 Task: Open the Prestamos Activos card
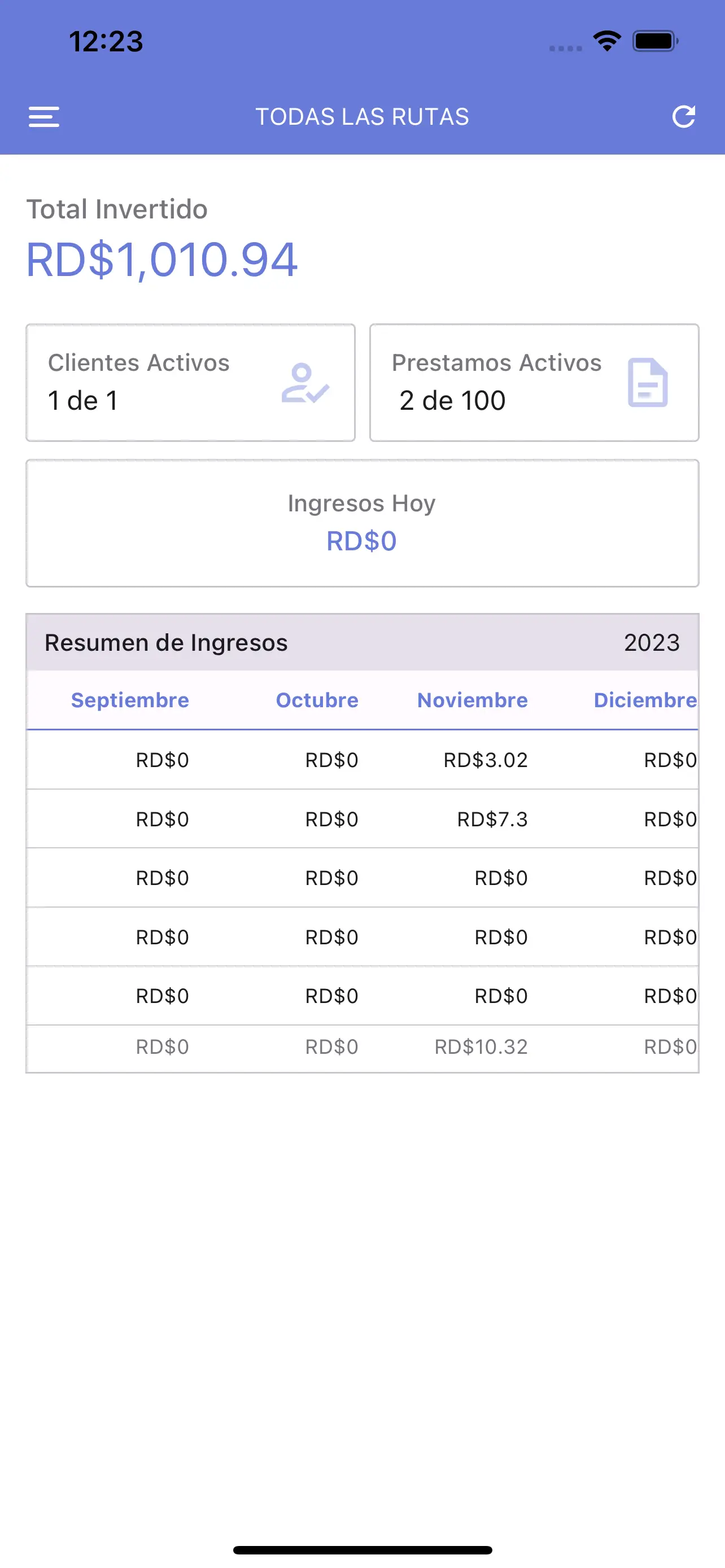(535, 383)
